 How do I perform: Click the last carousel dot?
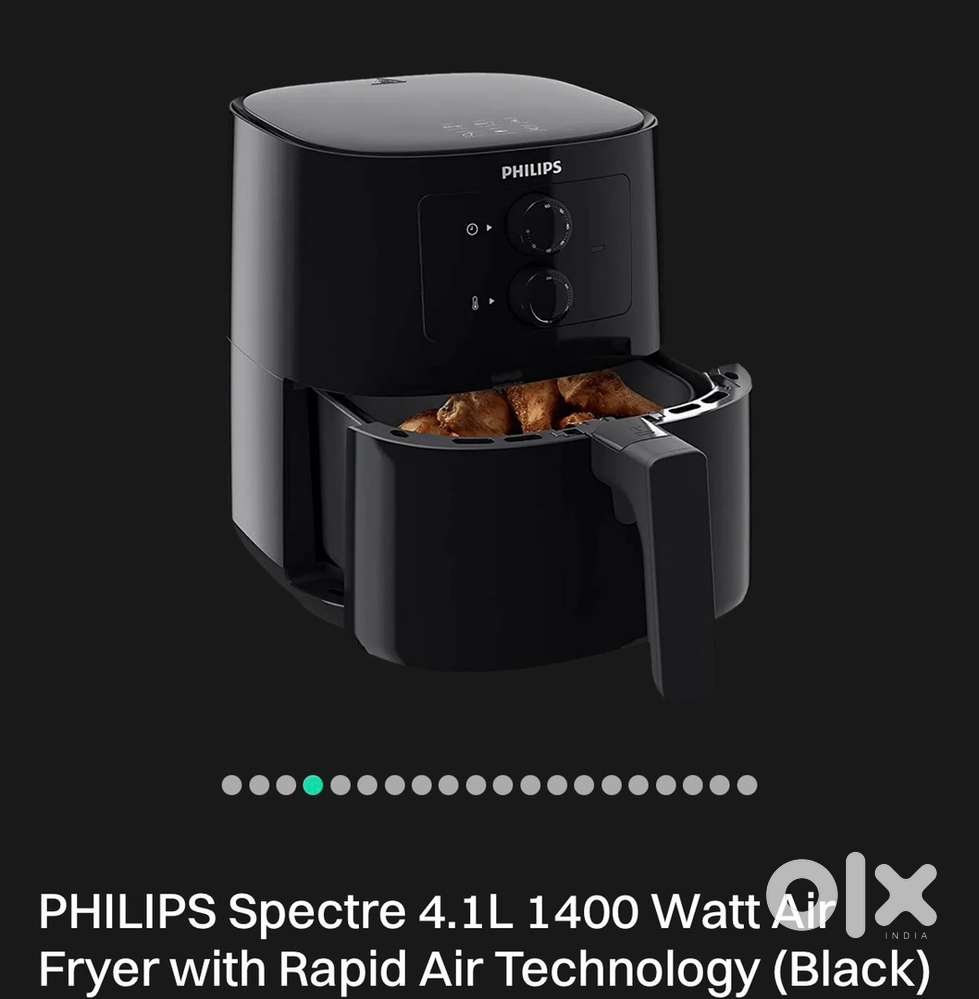click(747, 786)
